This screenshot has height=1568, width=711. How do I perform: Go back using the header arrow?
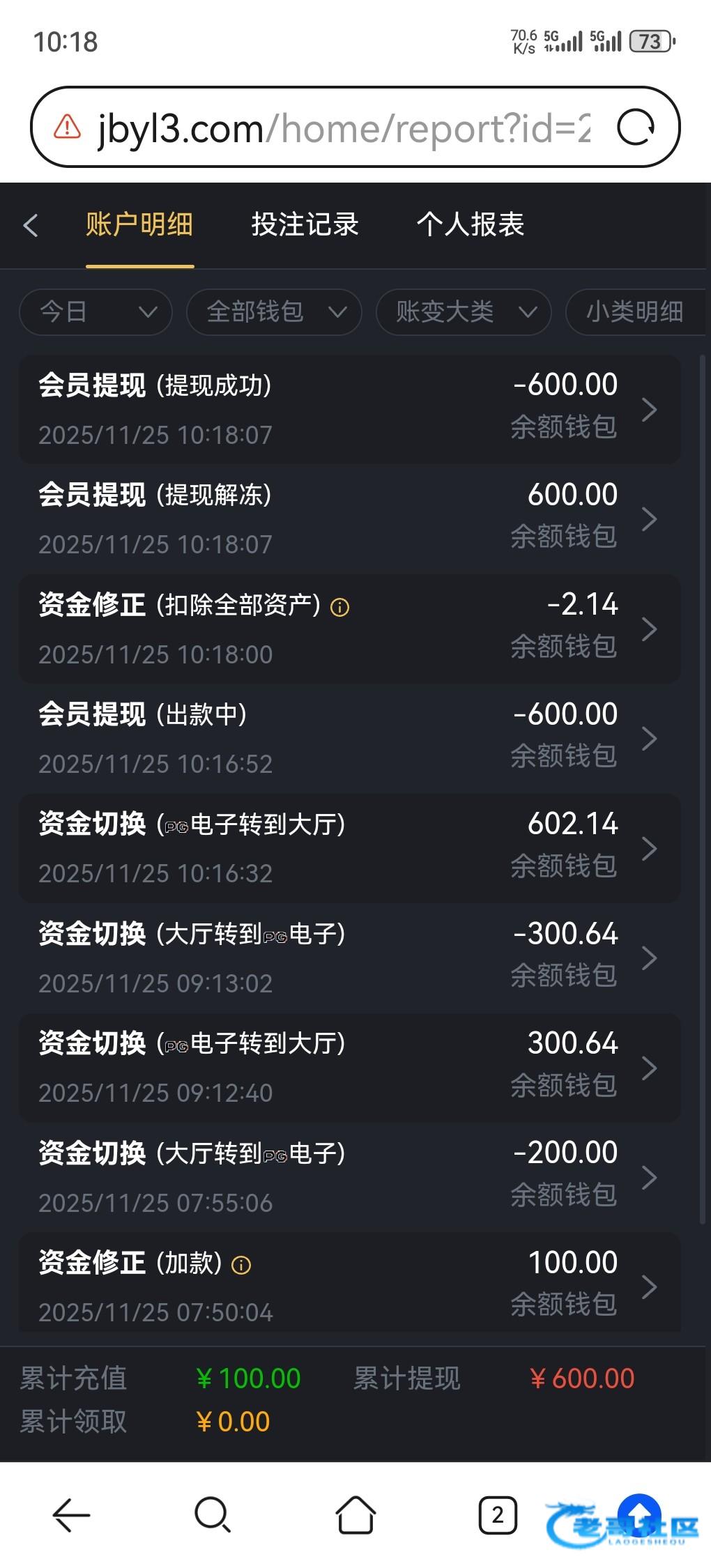click(31, 225)
